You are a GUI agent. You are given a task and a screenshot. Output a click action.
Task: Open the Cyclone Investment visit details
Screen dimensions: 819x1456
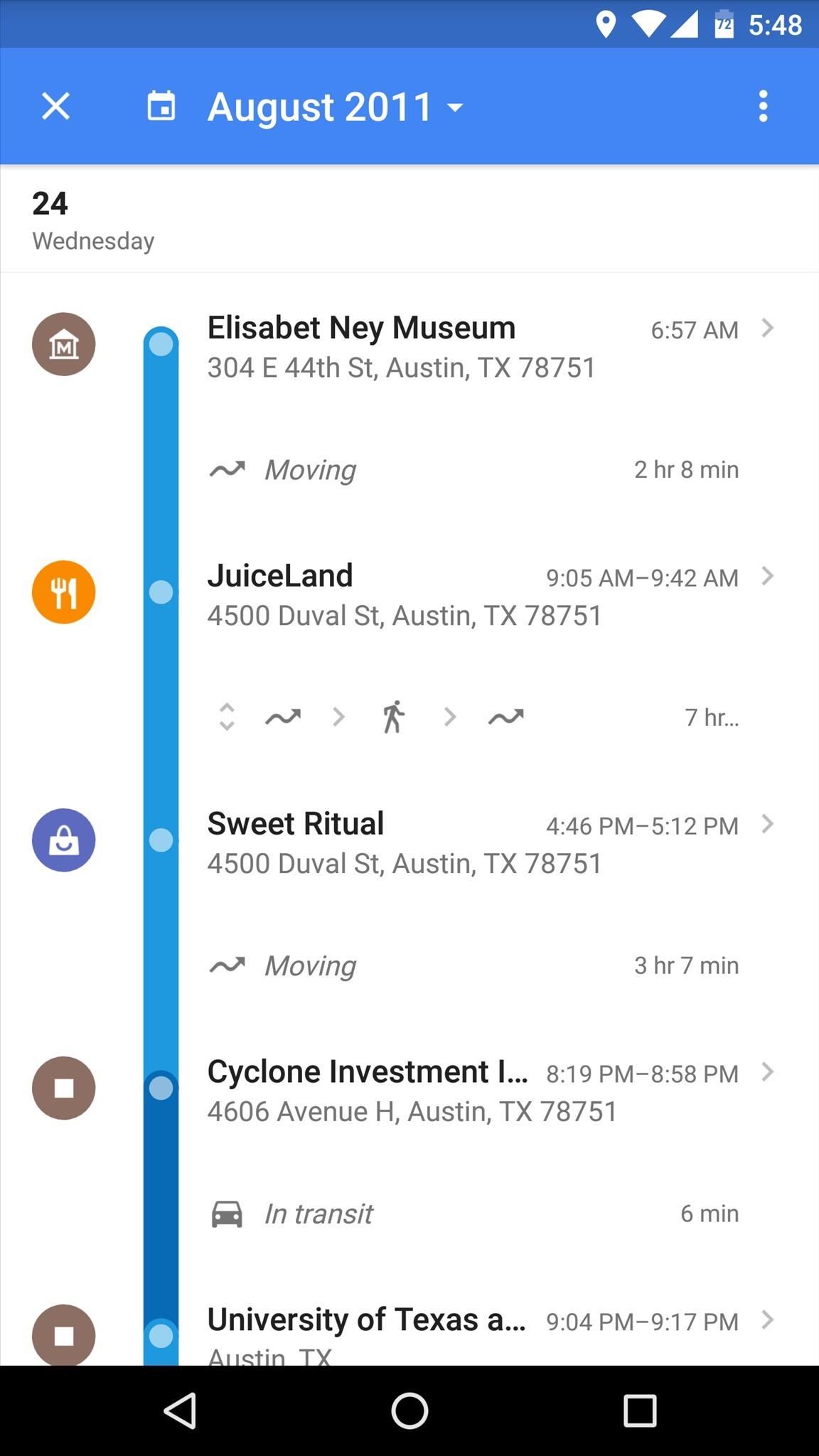pos(491,1091)
